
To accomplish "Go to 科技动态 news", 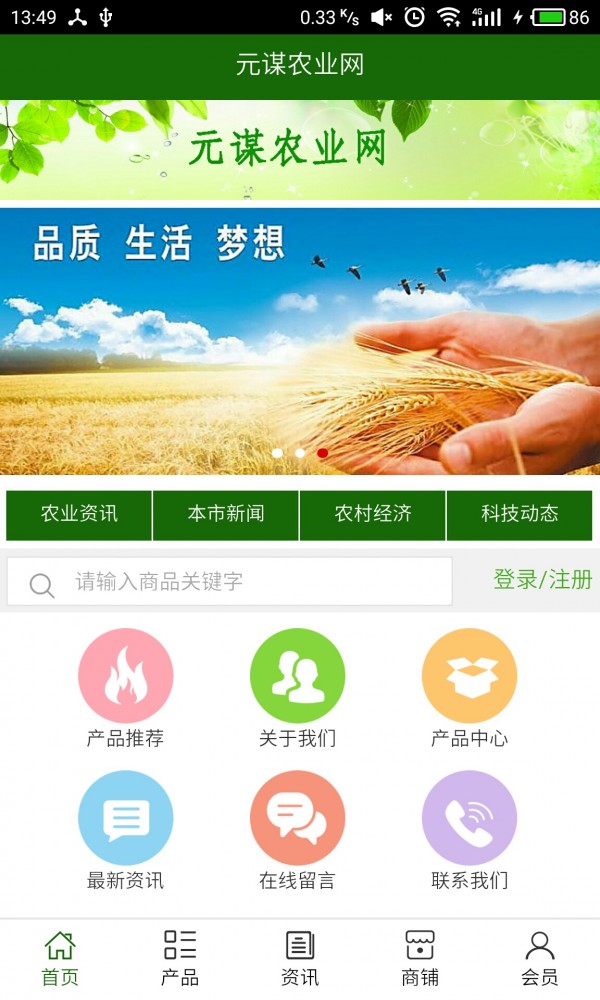I will (x=519, y=514).
